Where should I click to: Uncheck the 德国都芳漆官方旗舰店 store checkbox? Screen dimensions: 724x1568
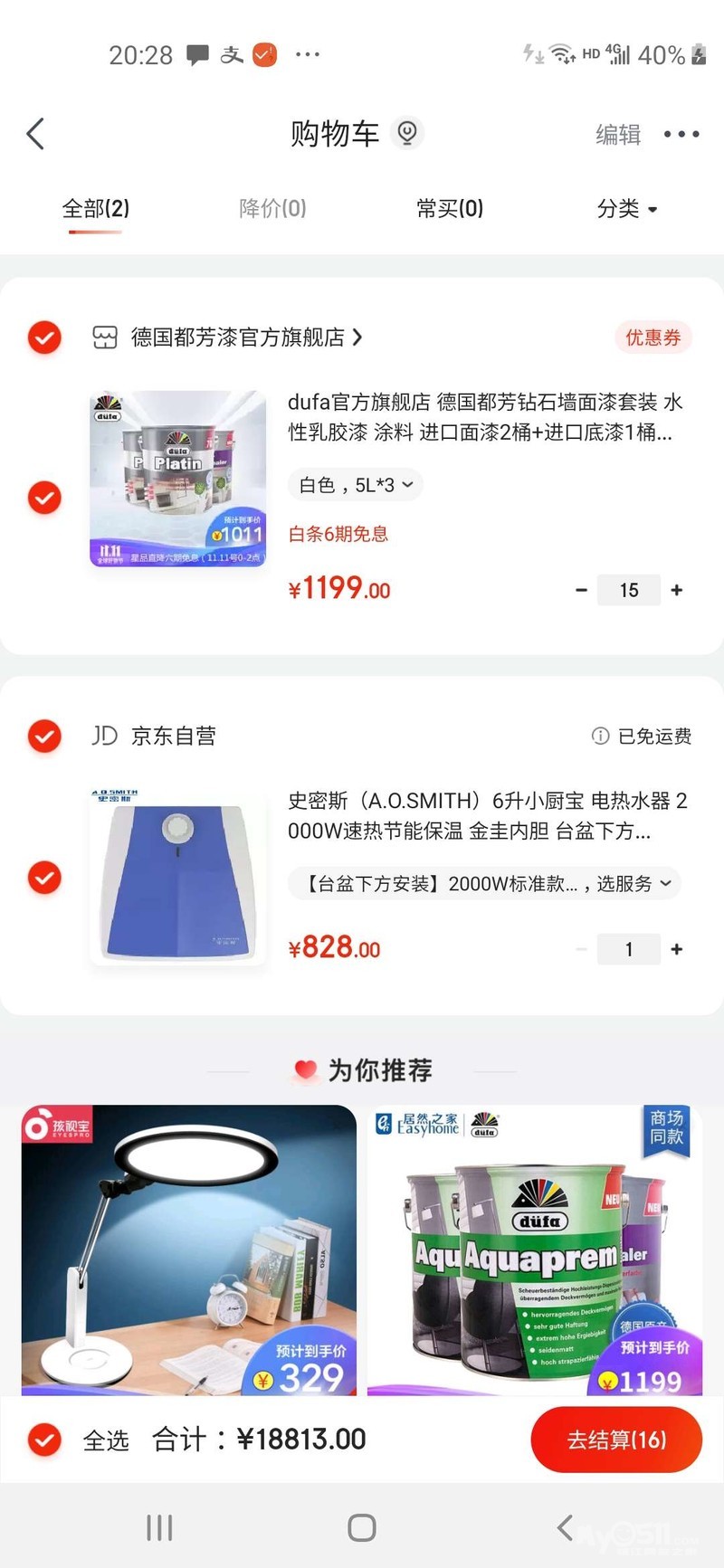44,337
